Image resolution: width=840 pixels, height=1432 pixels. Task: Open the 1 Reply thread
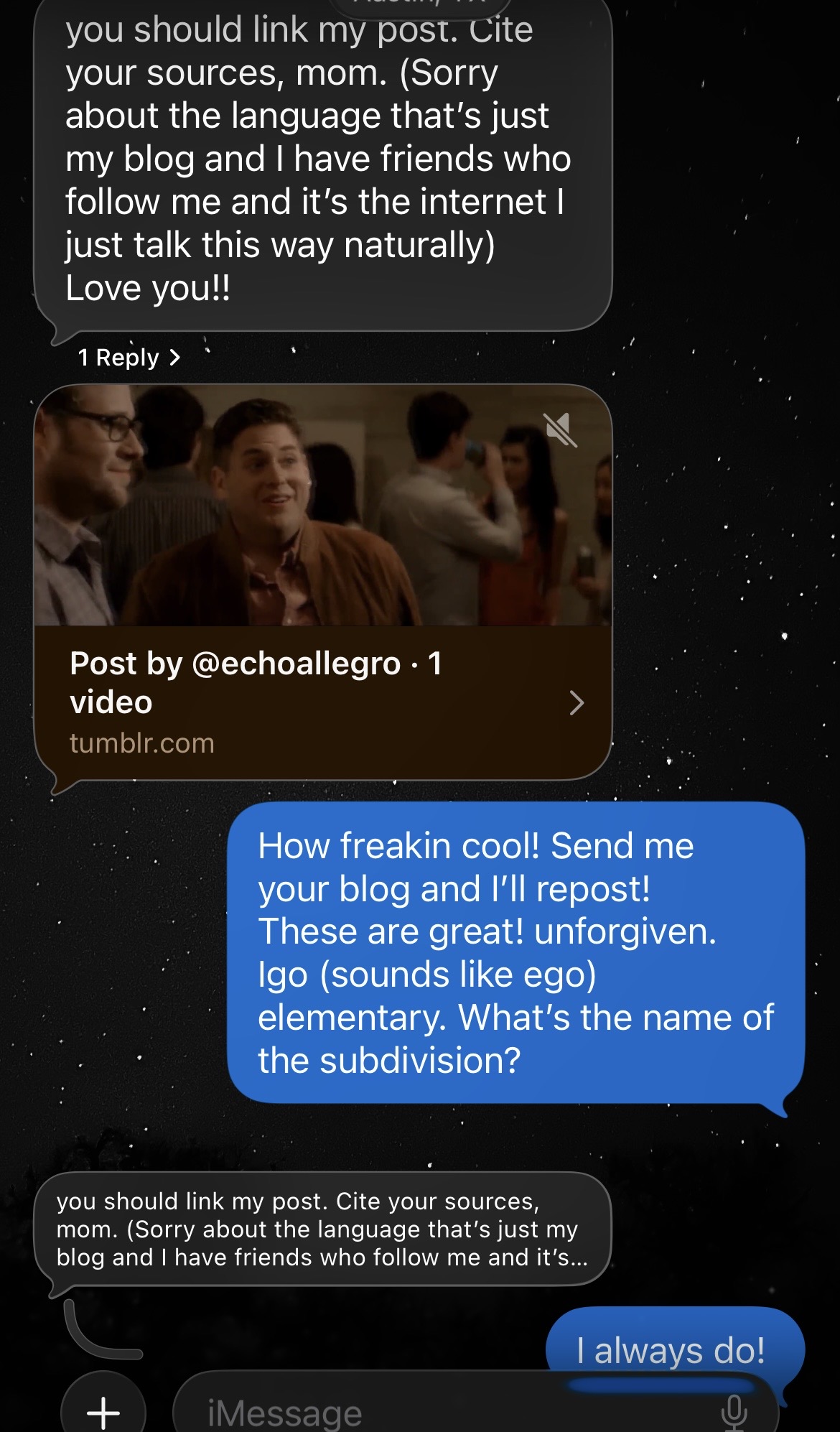[129, 357]
